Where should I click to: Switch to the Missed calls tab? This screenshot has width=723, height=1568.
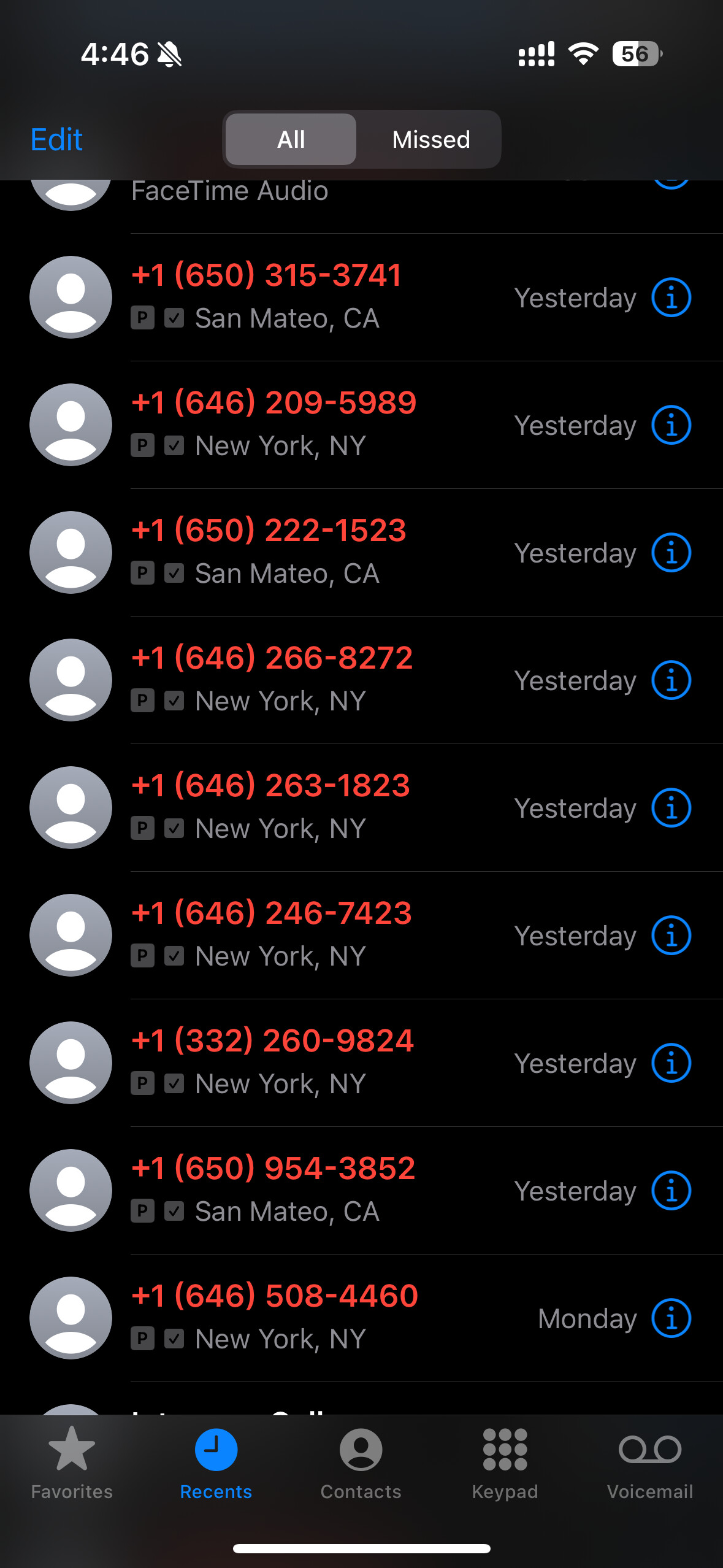click(x=430, y=140)
